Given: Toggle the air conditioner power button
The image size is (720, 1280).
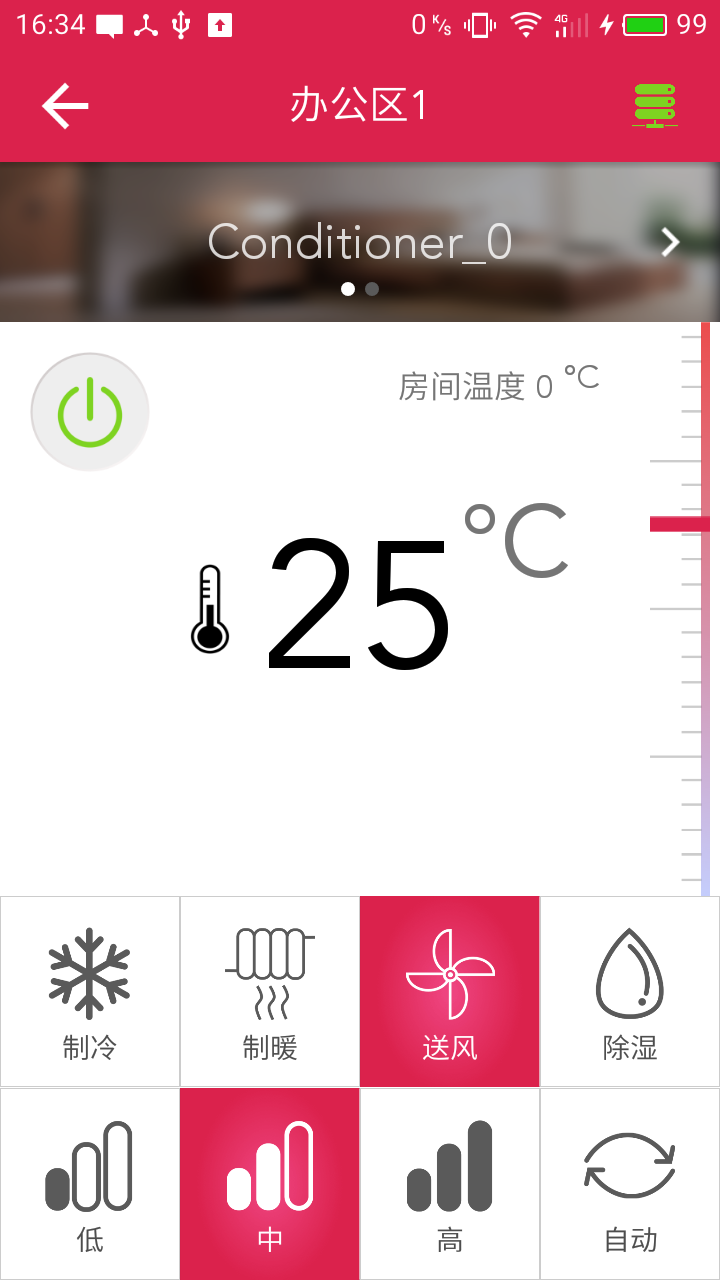Looking at the screenshot, I should (90, 412).
